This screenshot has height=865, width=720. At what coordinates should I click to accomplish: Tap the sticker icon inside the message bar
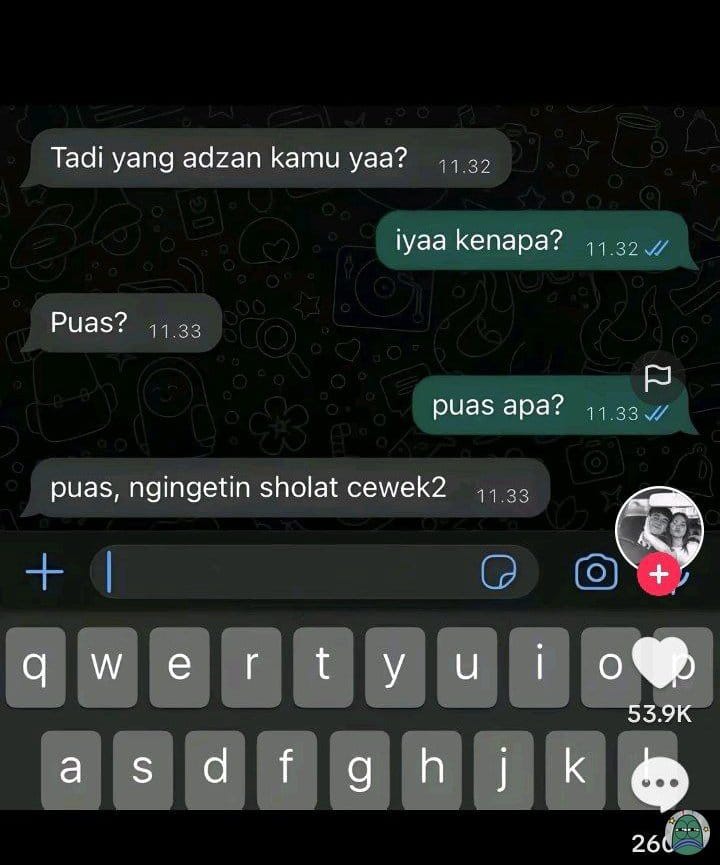tap(497, 570)
